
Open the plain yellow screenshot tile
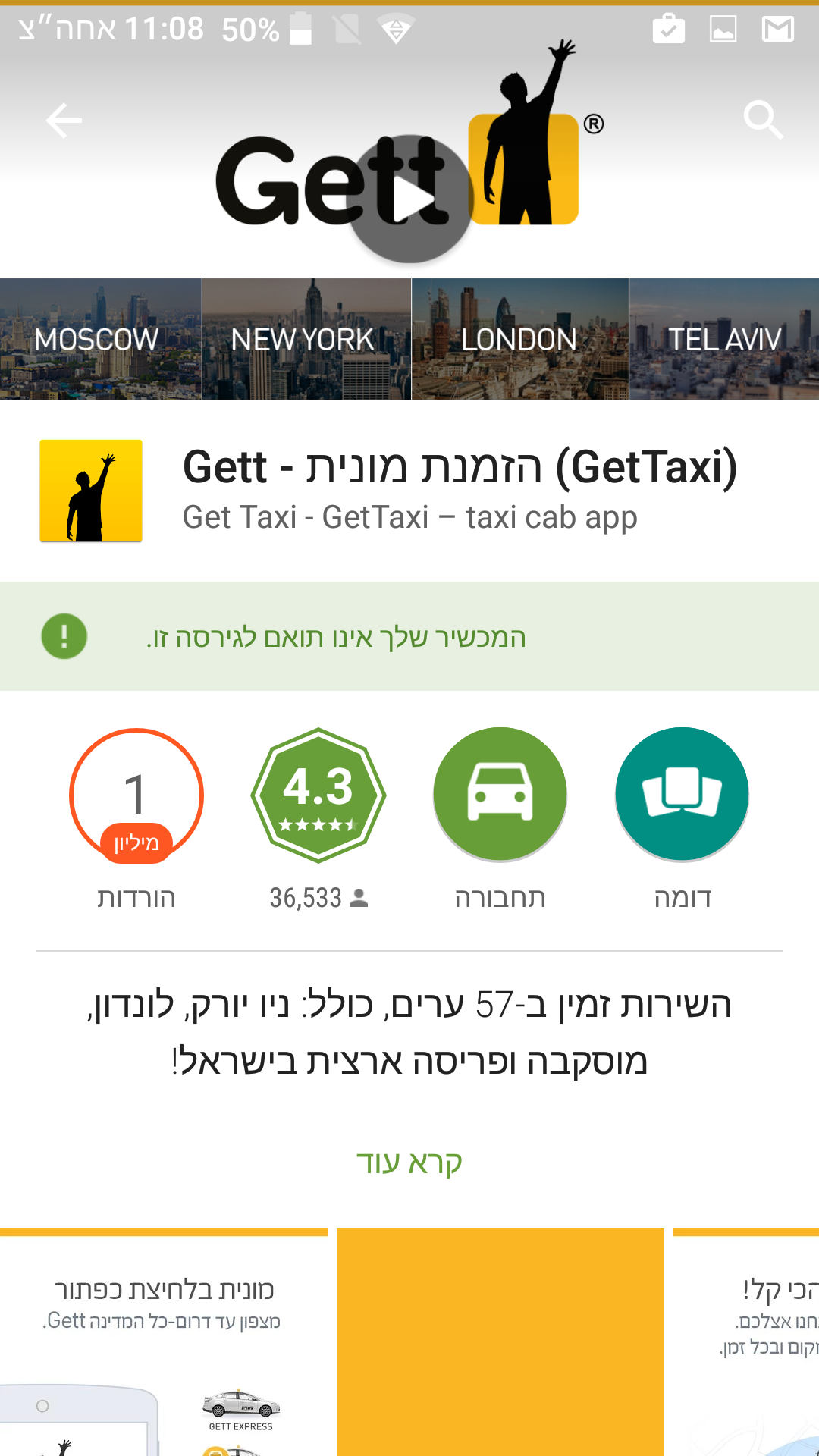[x=500, y=1342]
